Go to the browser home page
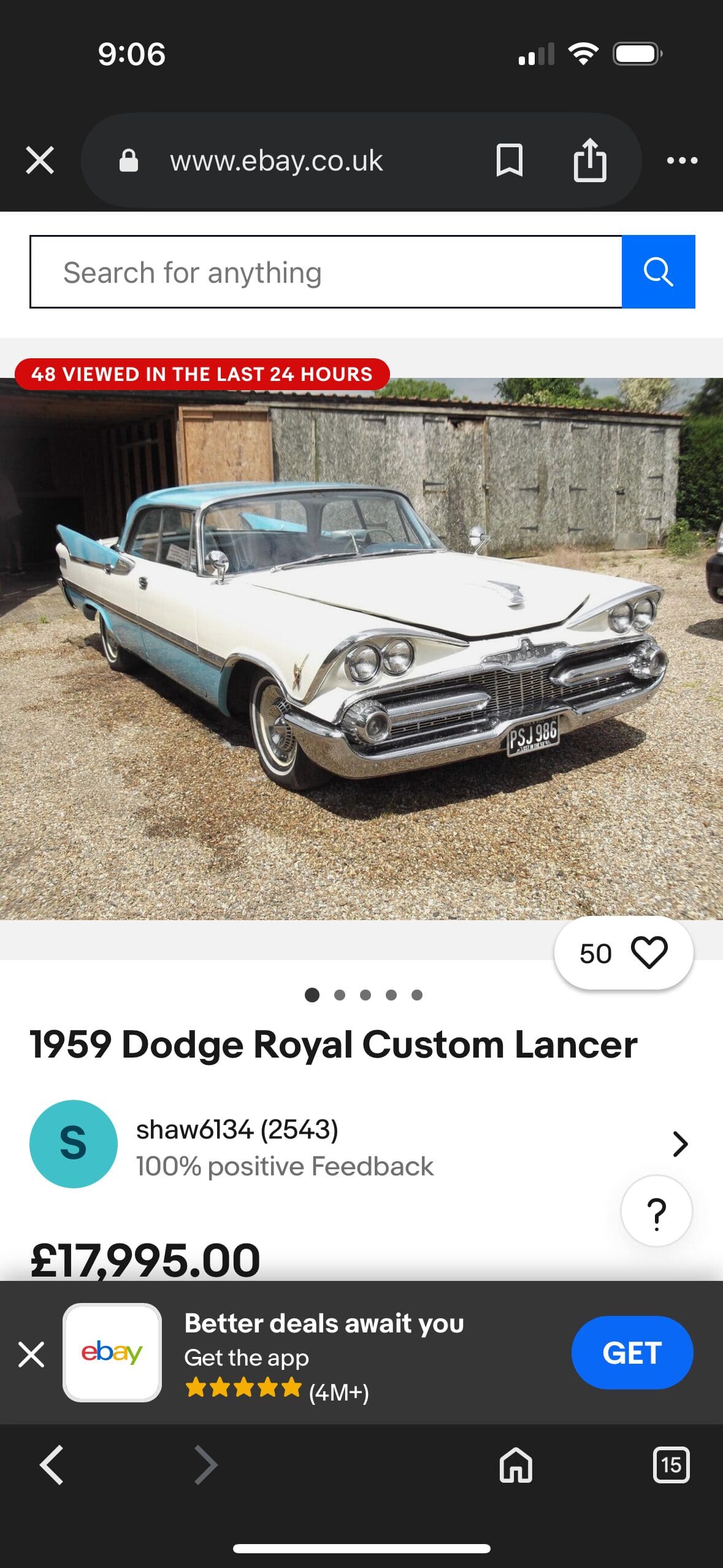 (x=516, y=1465)
